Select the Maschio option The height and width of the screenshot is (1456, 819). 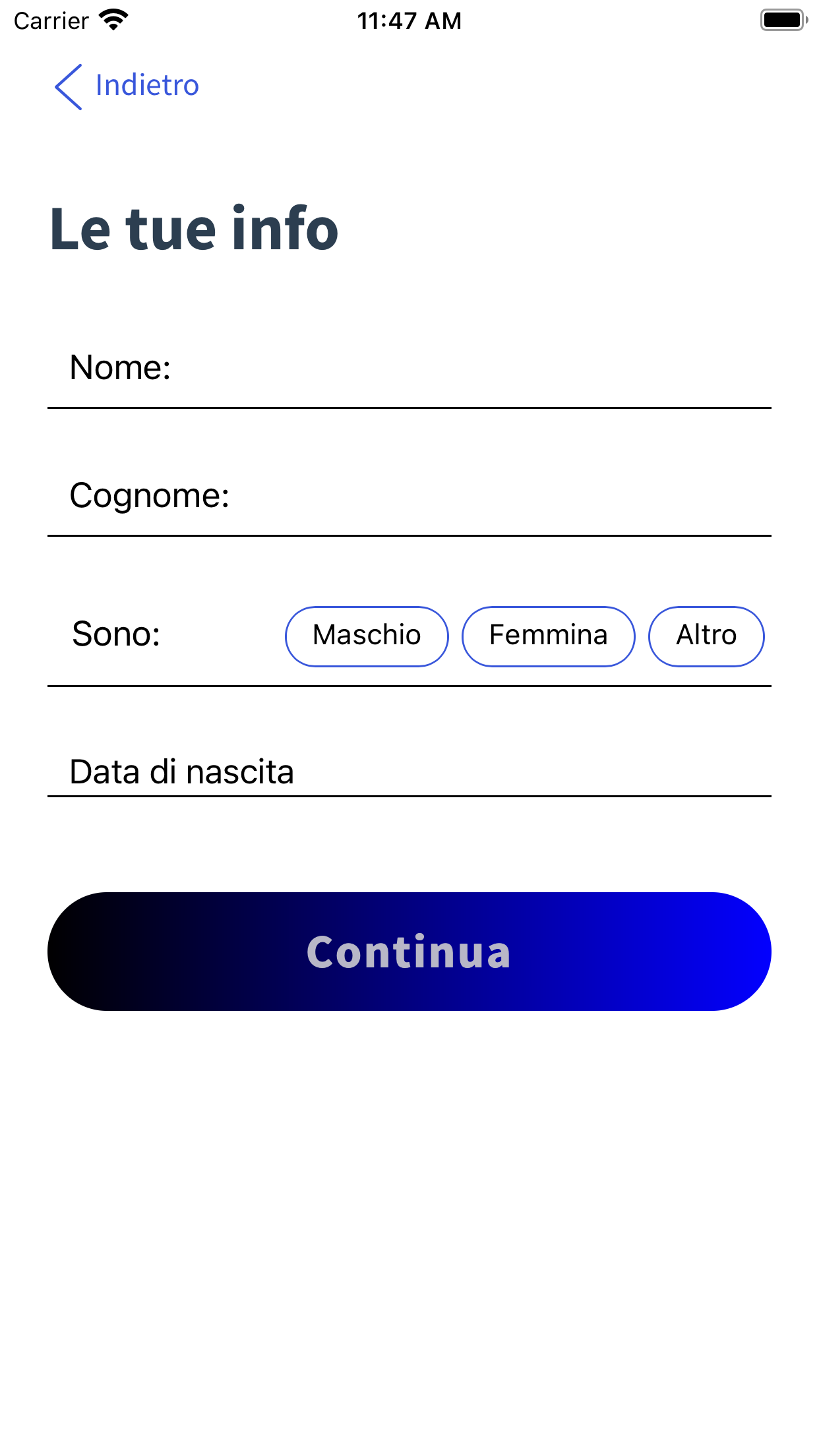pos(367,636)
